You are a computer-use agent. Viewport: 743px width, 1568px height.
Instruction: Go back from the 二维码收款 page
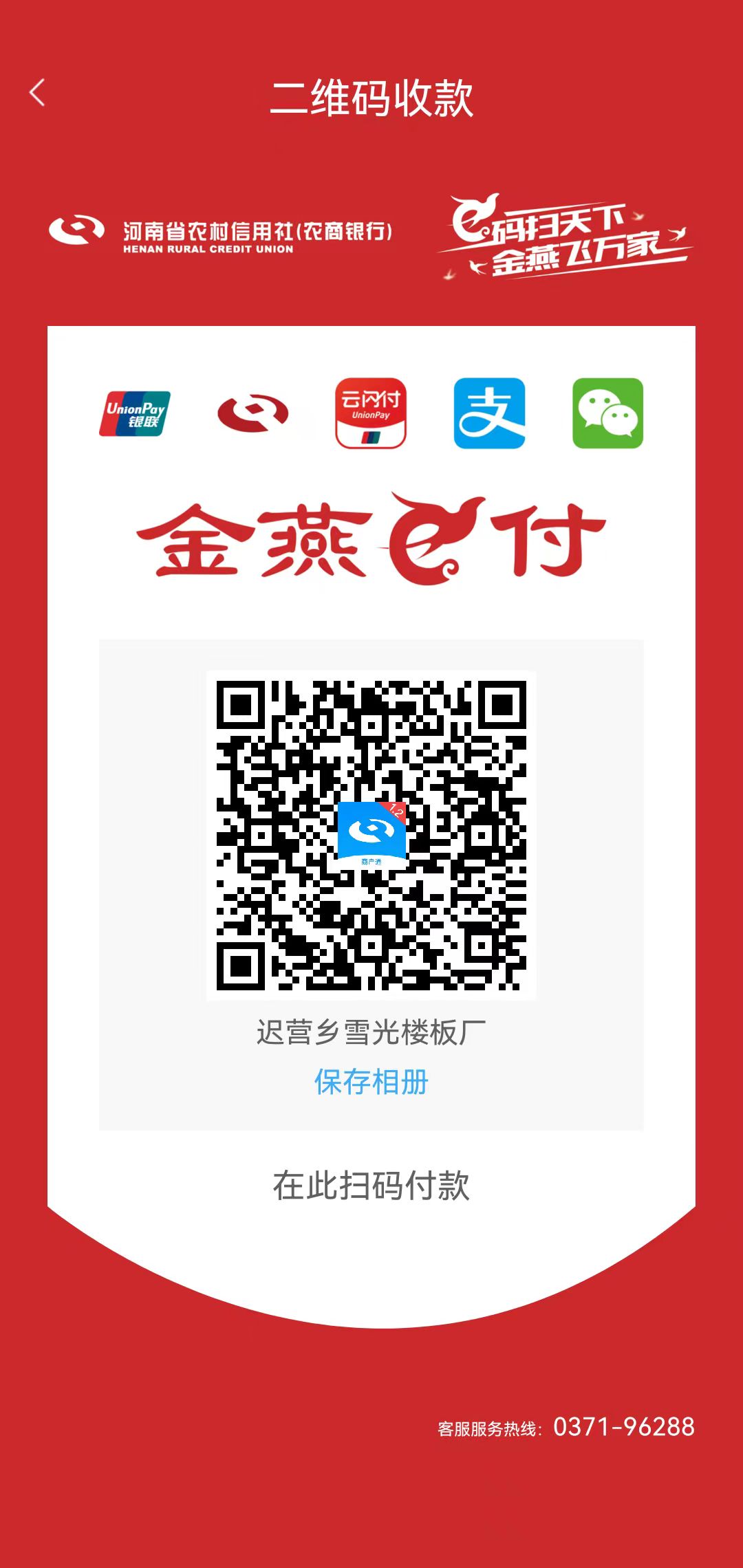click(x=38, y=94)
